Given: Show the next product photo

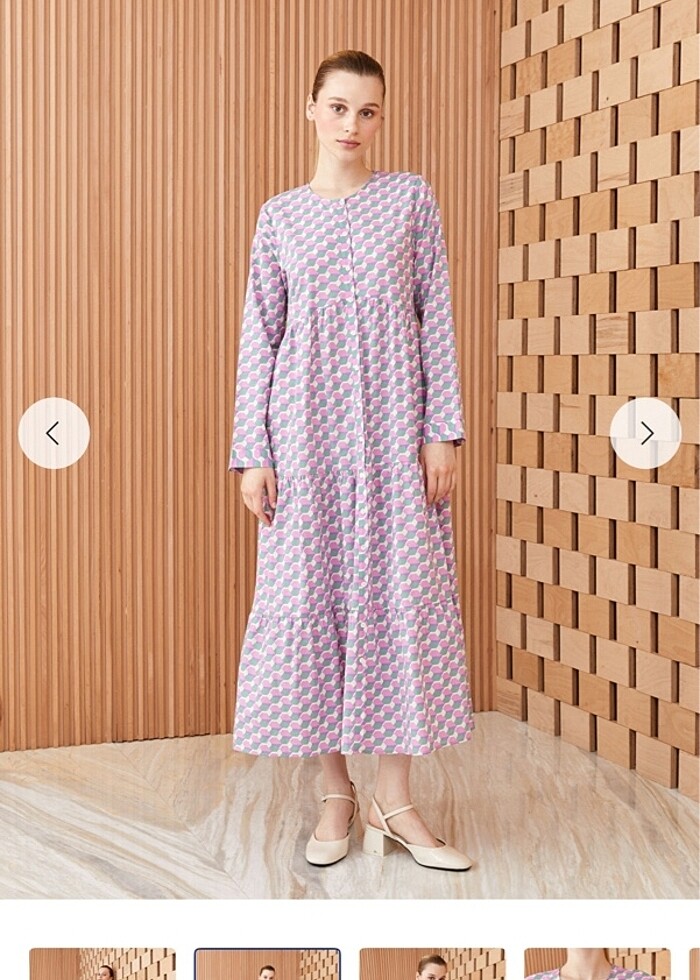Looking at the screenshot, I should (646, 433).
